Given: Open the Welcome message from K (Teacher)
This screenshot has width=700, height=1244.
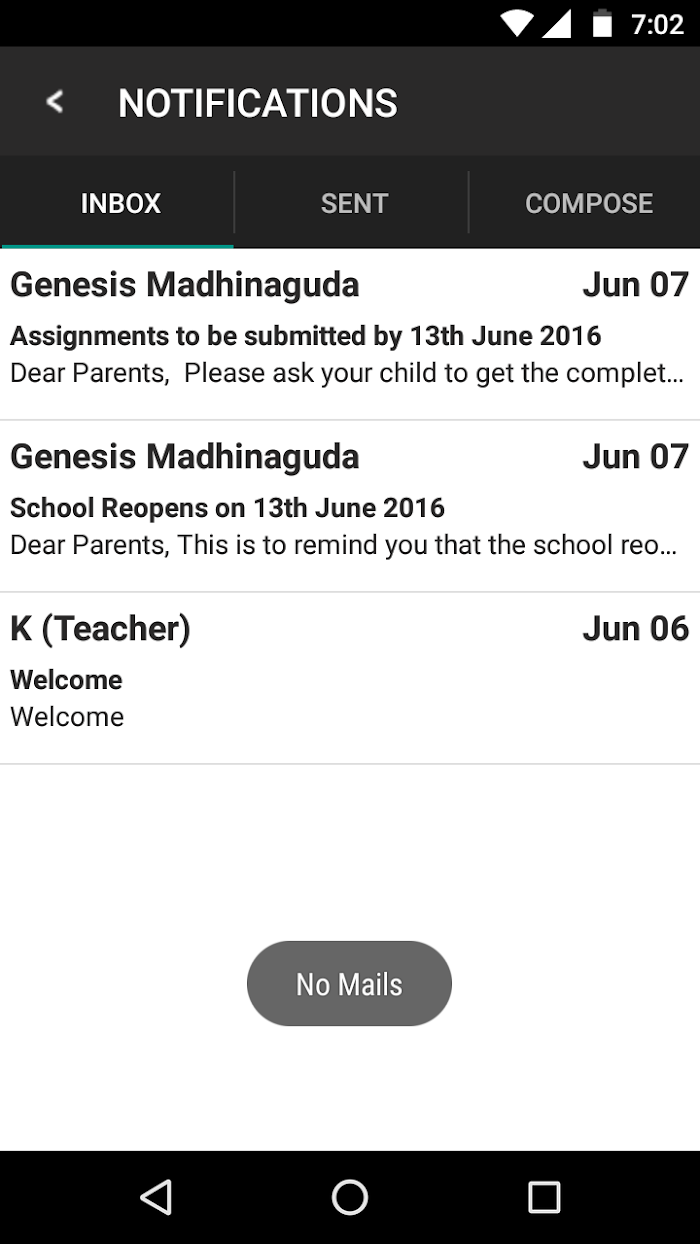Looking at the screenshot, I should pyautogui.click(x=350, y=678).
